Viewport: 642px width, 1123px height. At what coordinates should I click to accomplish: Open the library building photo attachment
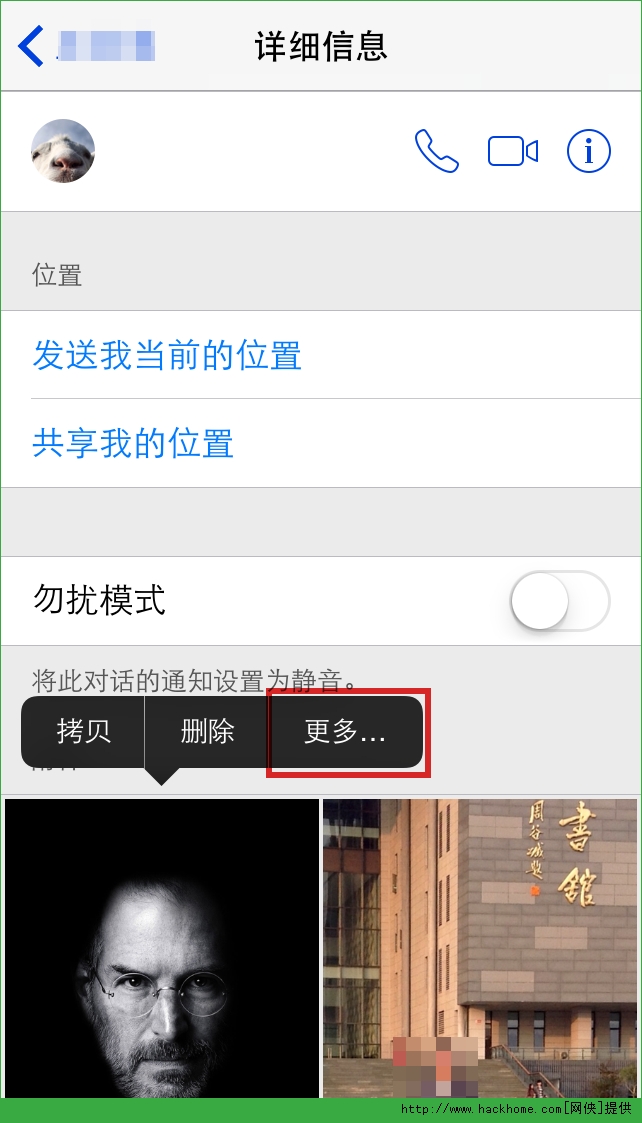click(481, 947)
